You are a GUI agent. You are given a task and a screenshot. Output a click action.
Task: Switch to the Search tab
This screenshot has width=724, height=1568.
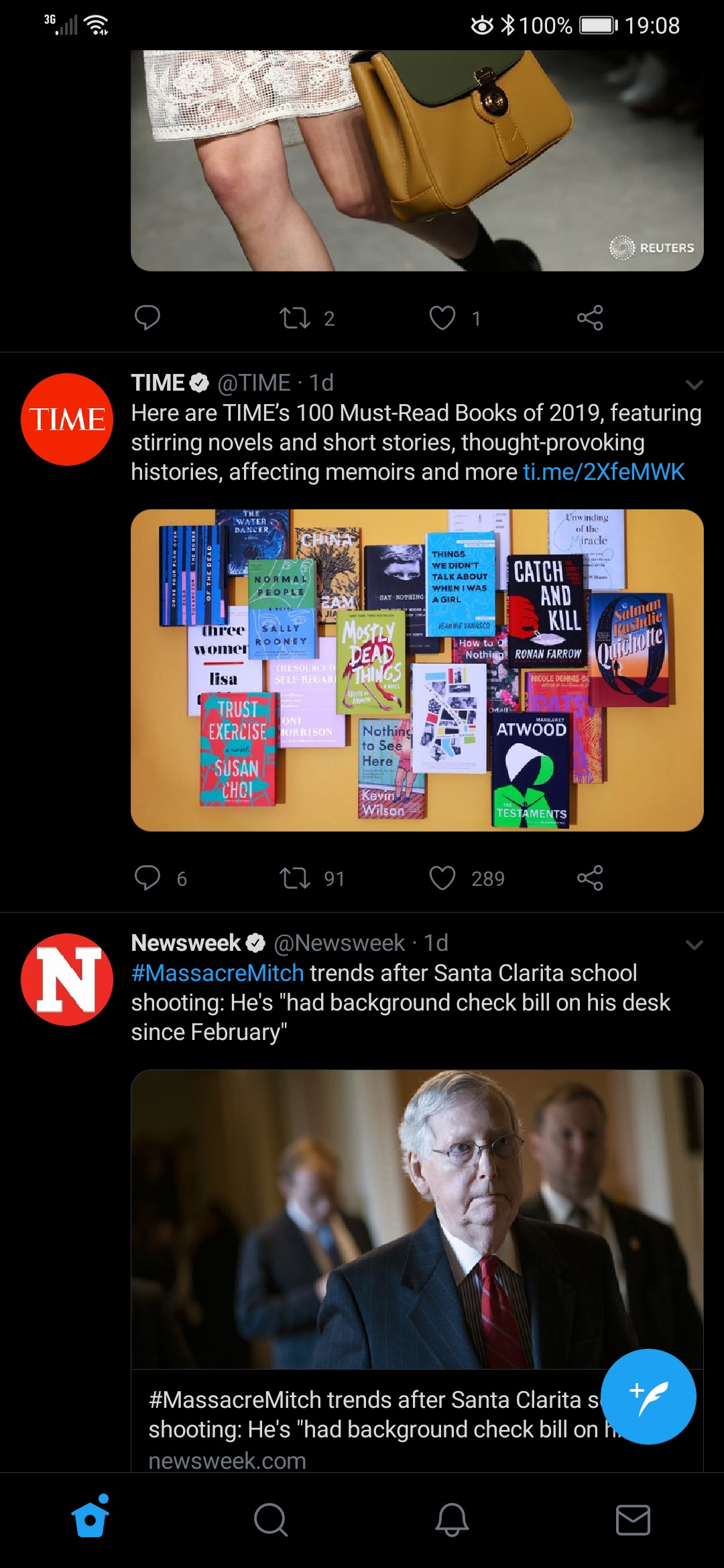[271, 1520]
